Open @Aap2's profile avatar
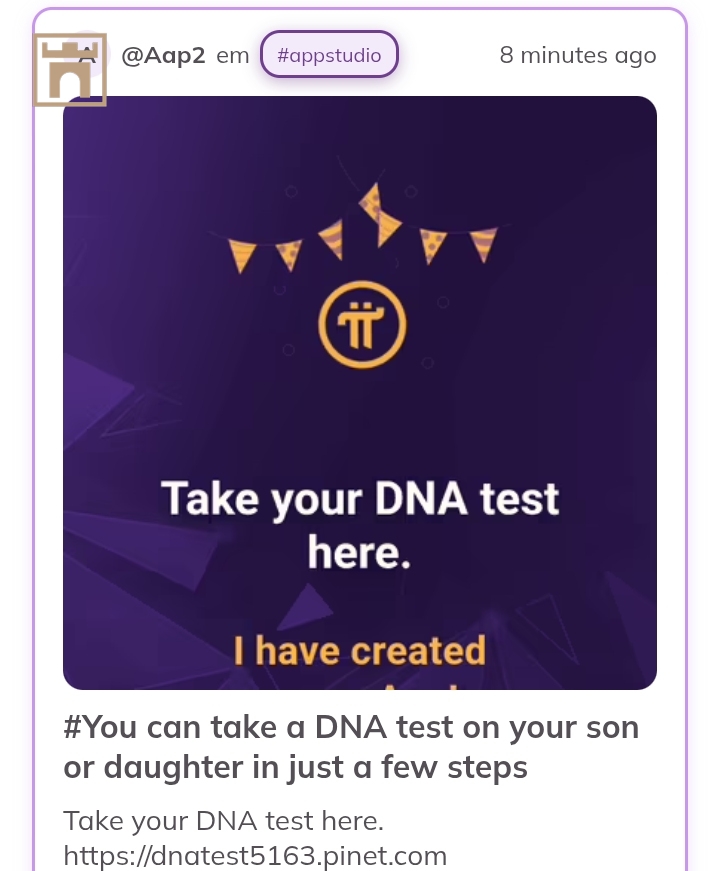 pos(70,69)
